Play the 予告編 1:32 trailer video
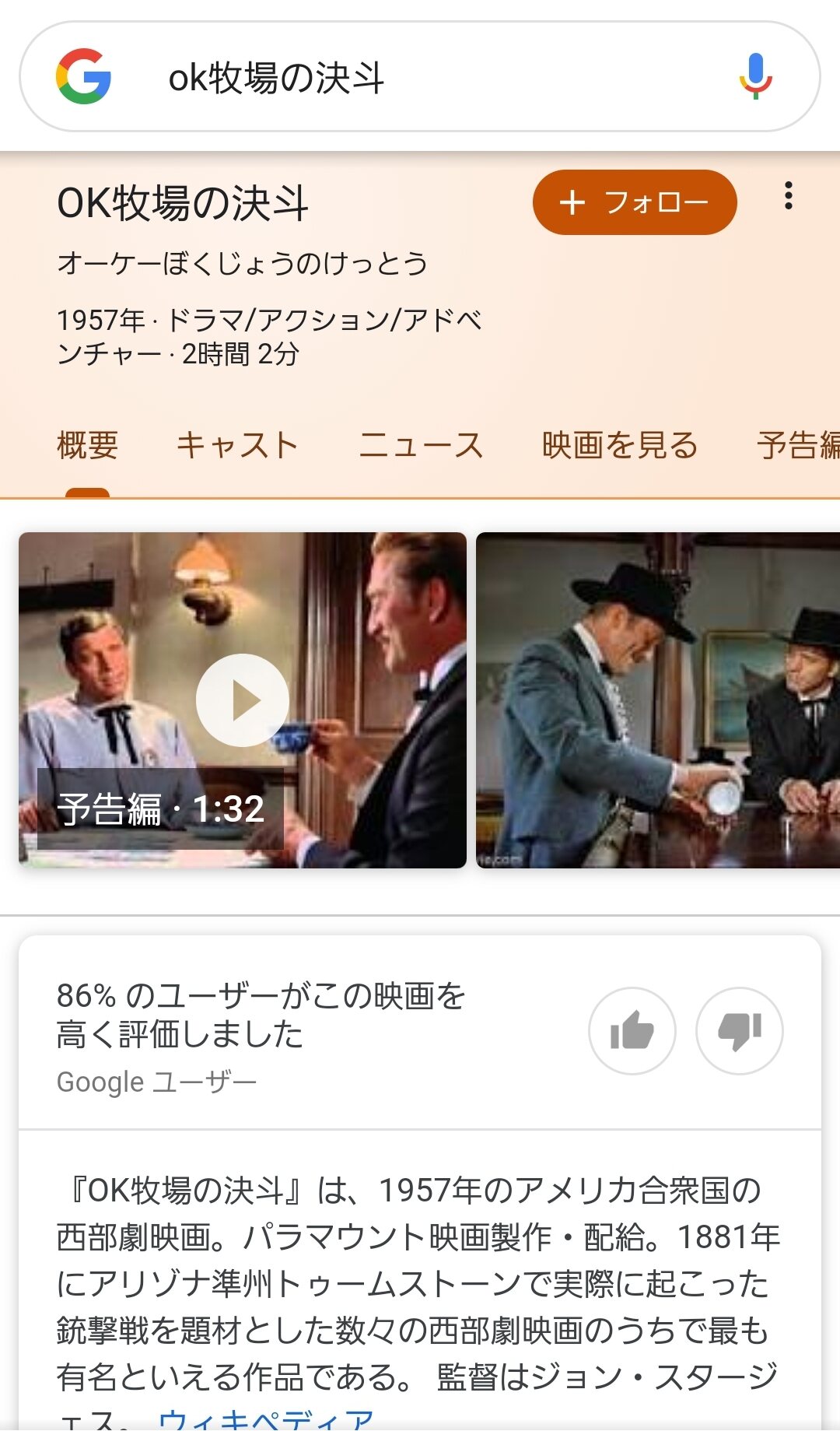 click(242, 700)
